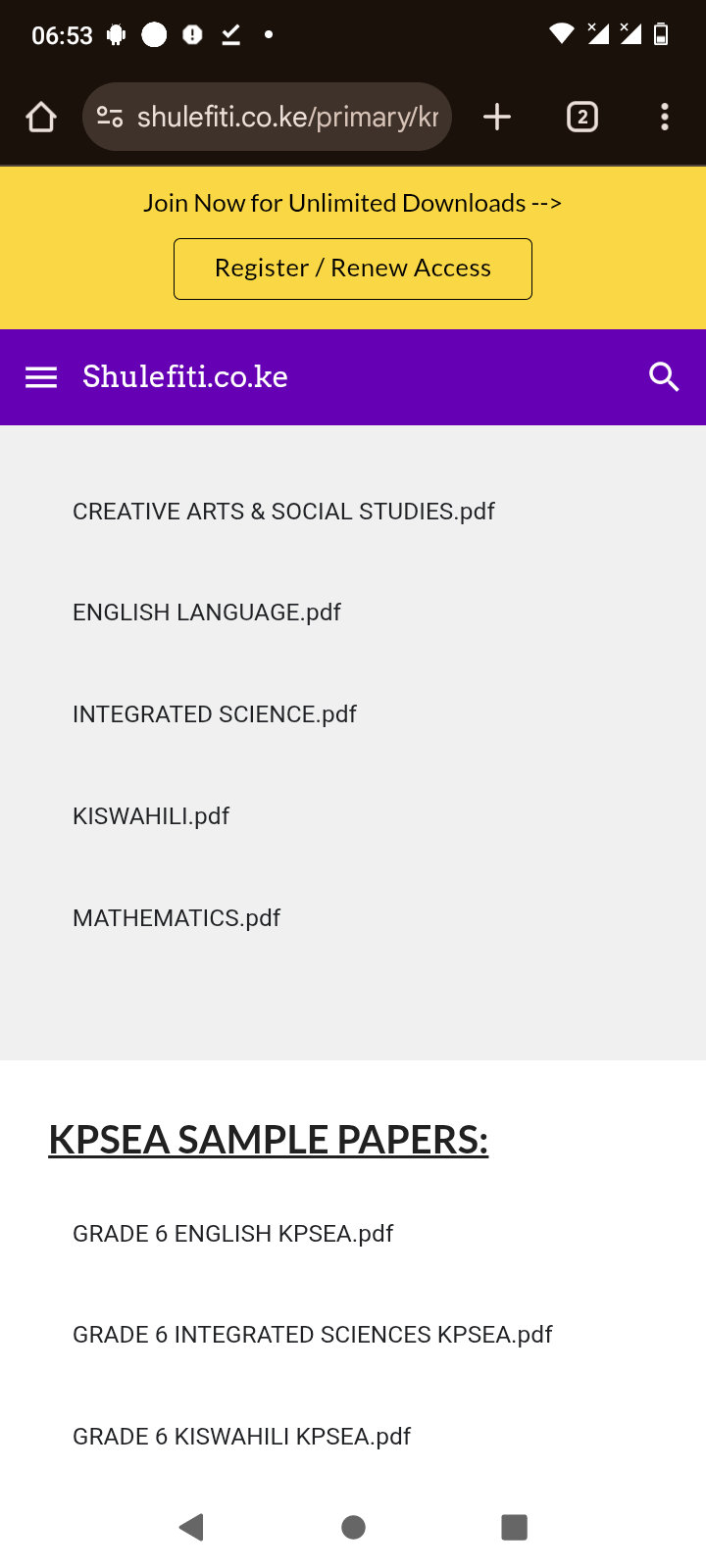Screen dimensions: 706x1568
Task: Tap Register / Renew Access button
Action: point(353,269)
